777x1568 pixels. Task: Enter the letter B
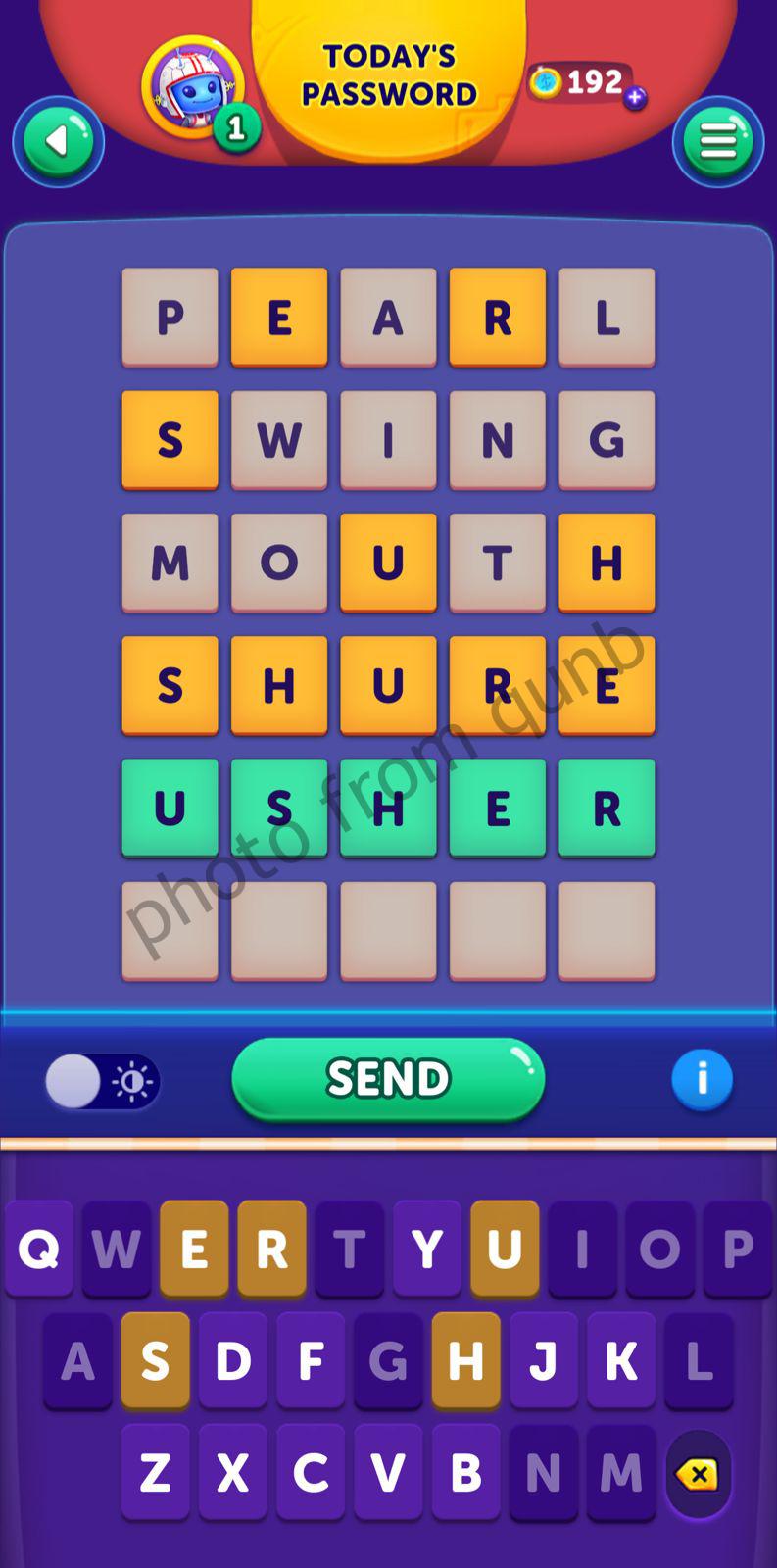pos(466,1472)
